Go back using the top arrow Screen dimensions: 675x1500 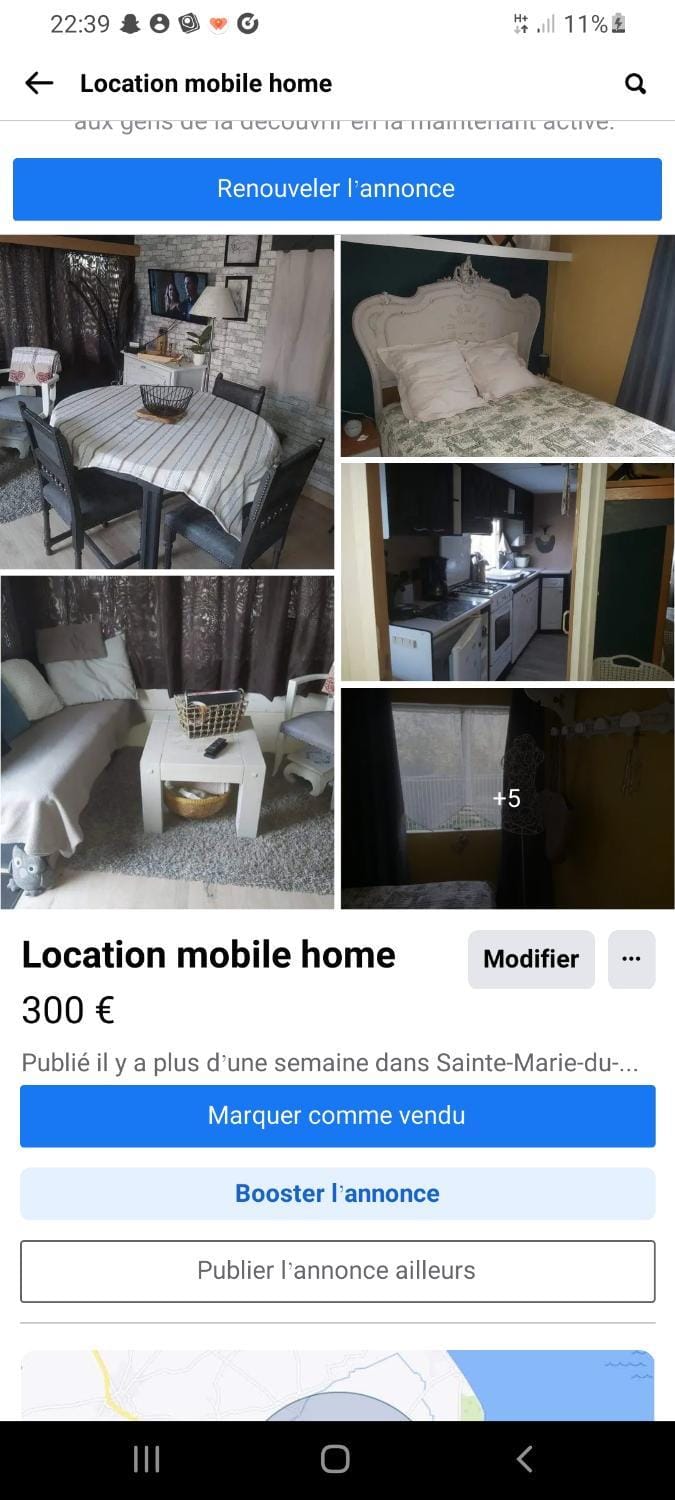pos(39,83)
